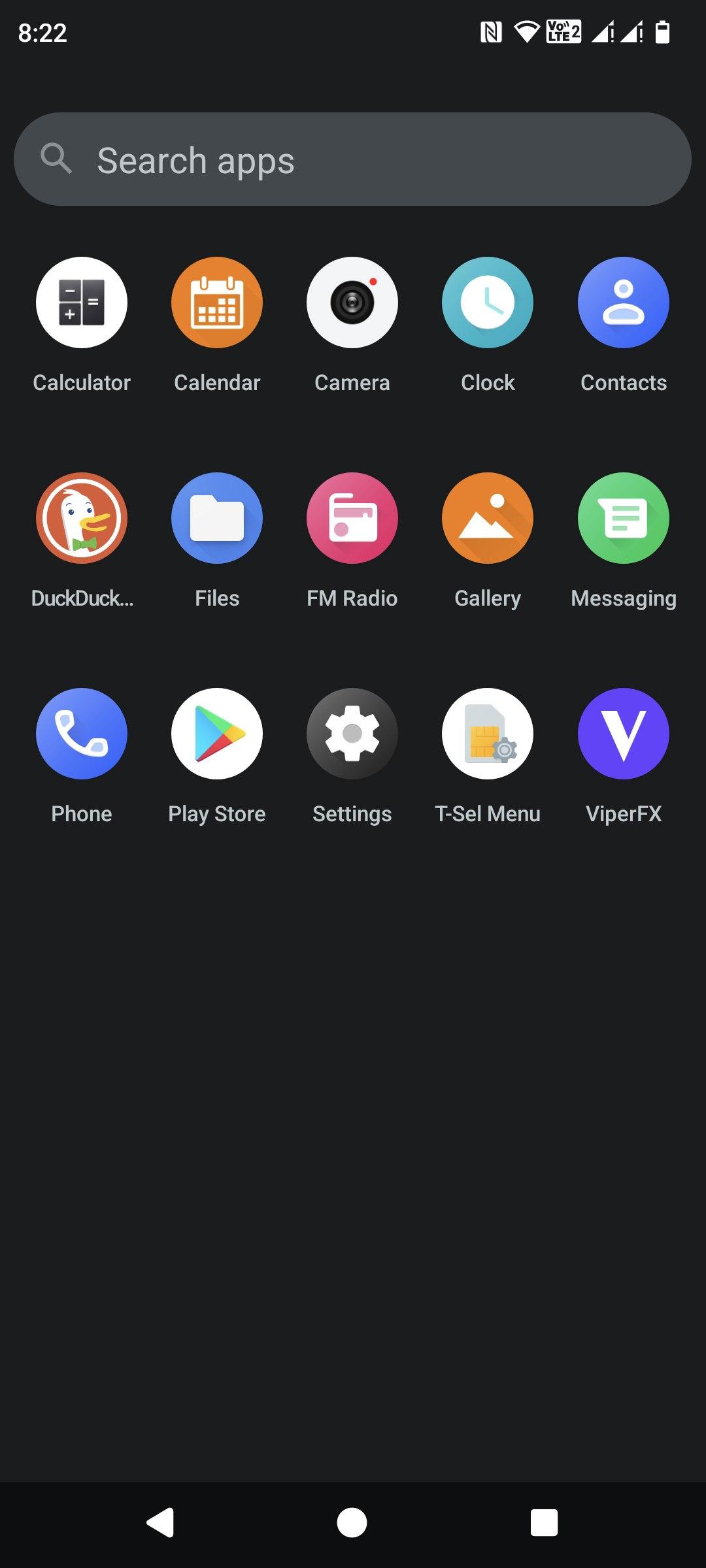
Task: Launch FM Radio
Action: tap(352, 518)
